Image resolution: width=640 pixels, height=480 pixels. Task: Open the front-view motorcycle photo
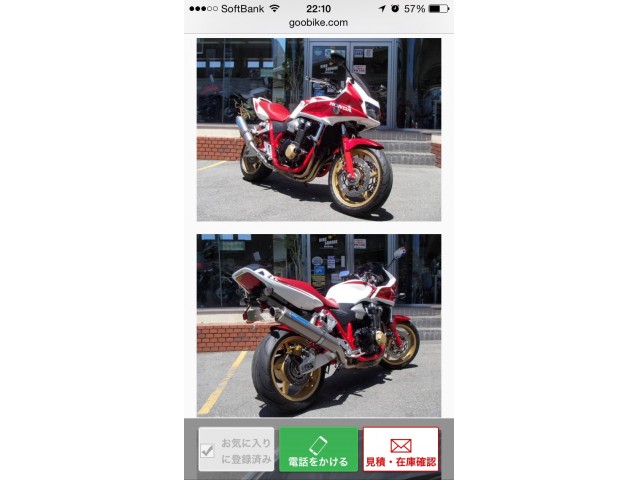(x=318, y=130)
